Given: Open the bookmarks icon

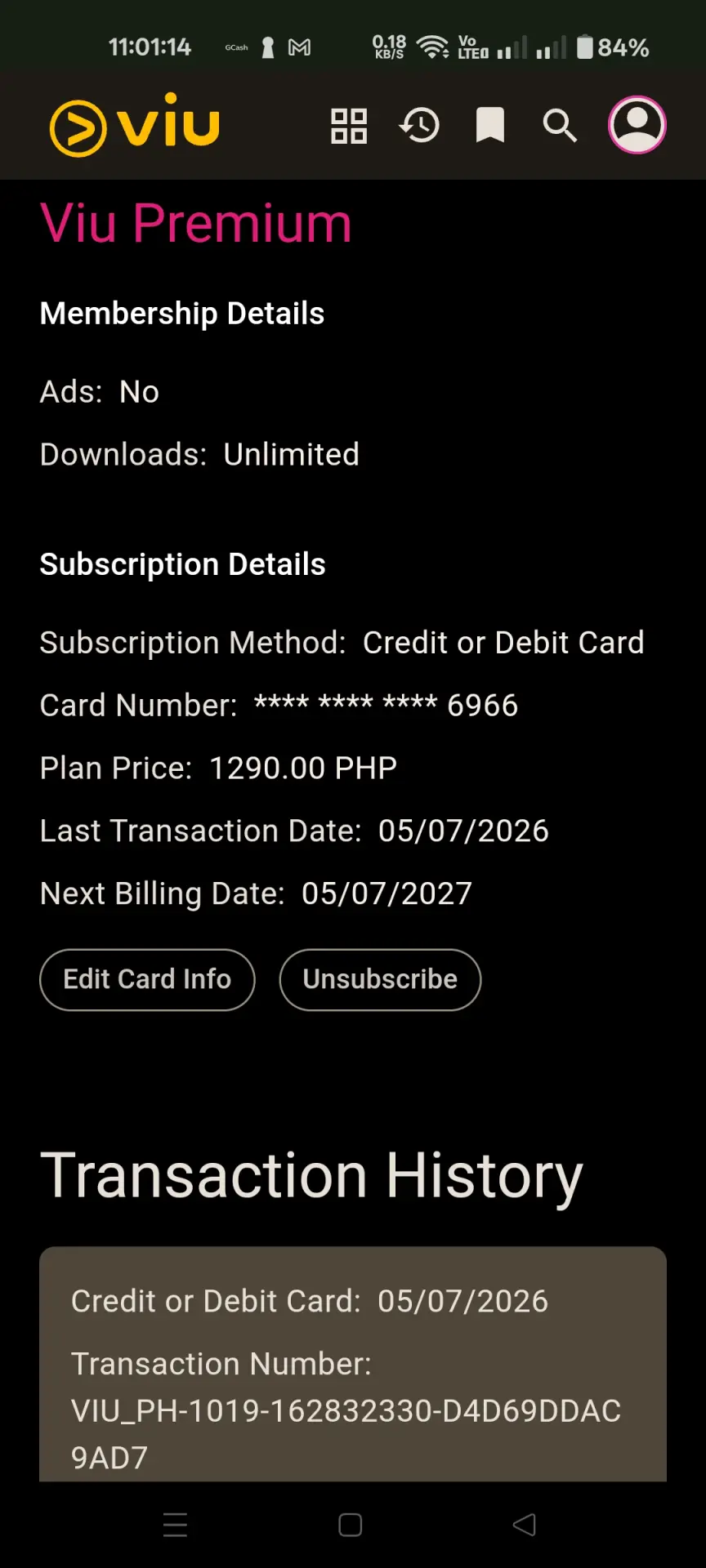Looking at the screenshot, I should (490, 126).
